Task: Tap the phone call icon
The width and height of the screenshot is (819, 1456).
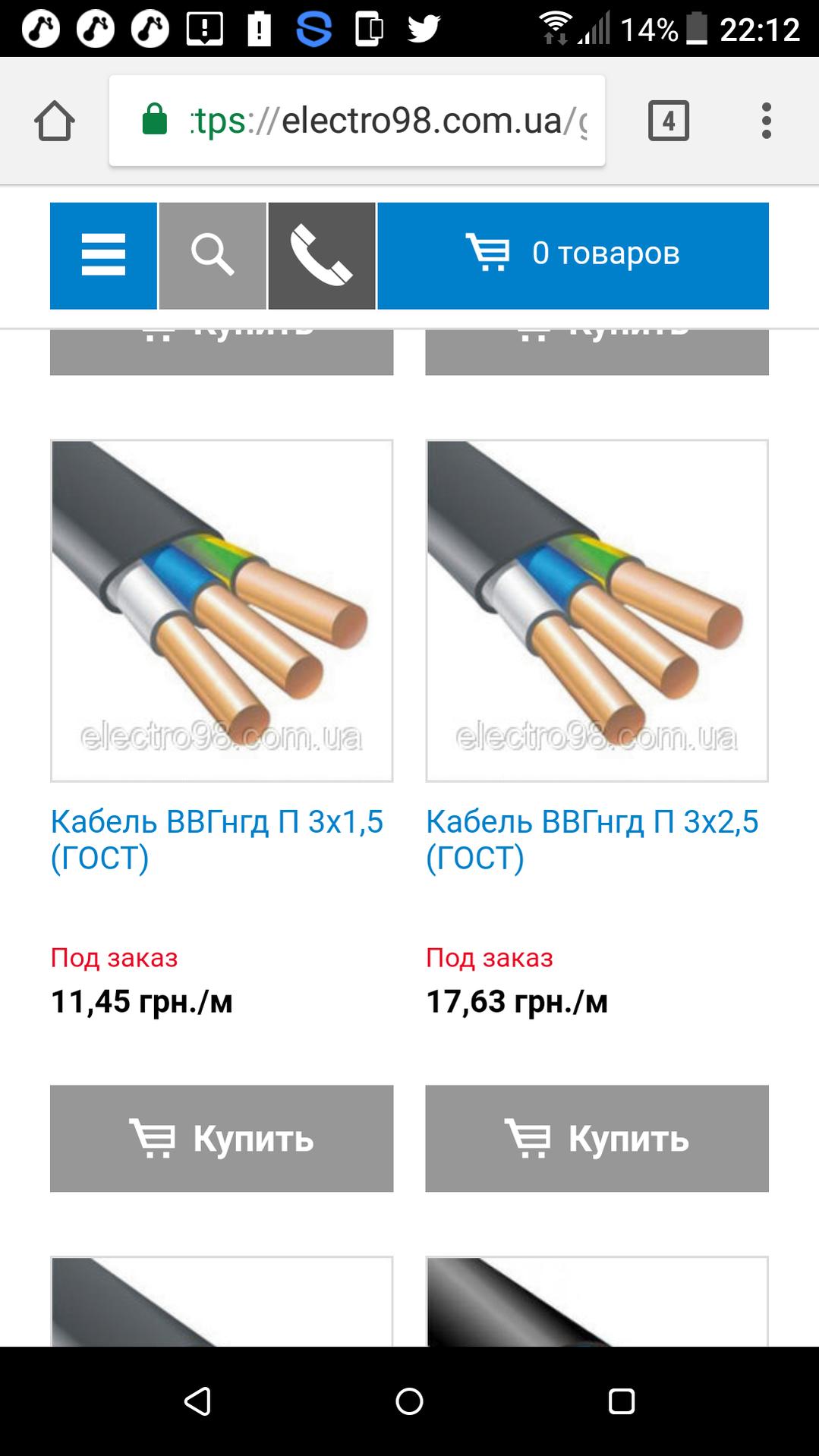Action: tap(322, 255)
